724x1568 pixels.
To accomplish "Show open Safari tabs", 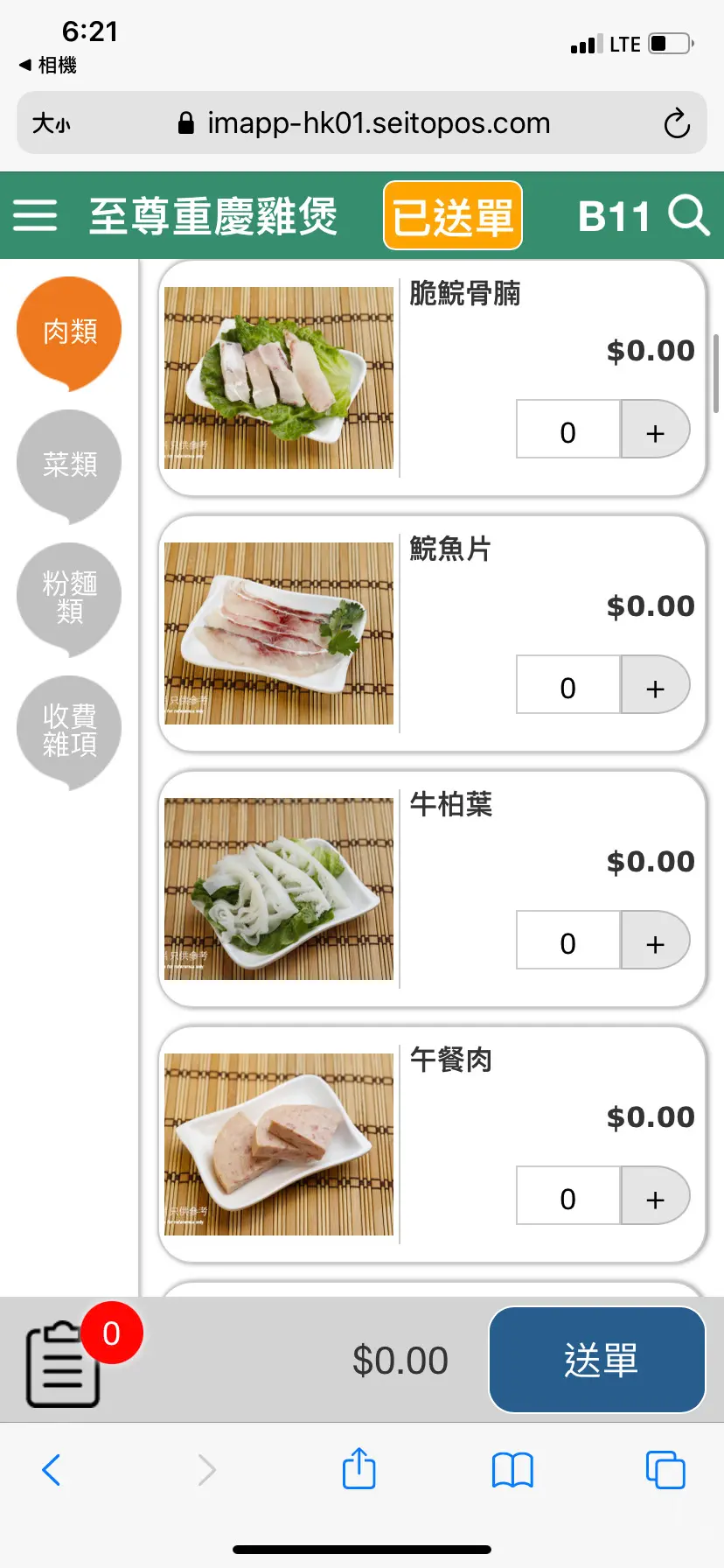I will pyautogui.click(x=665, y=1470).
